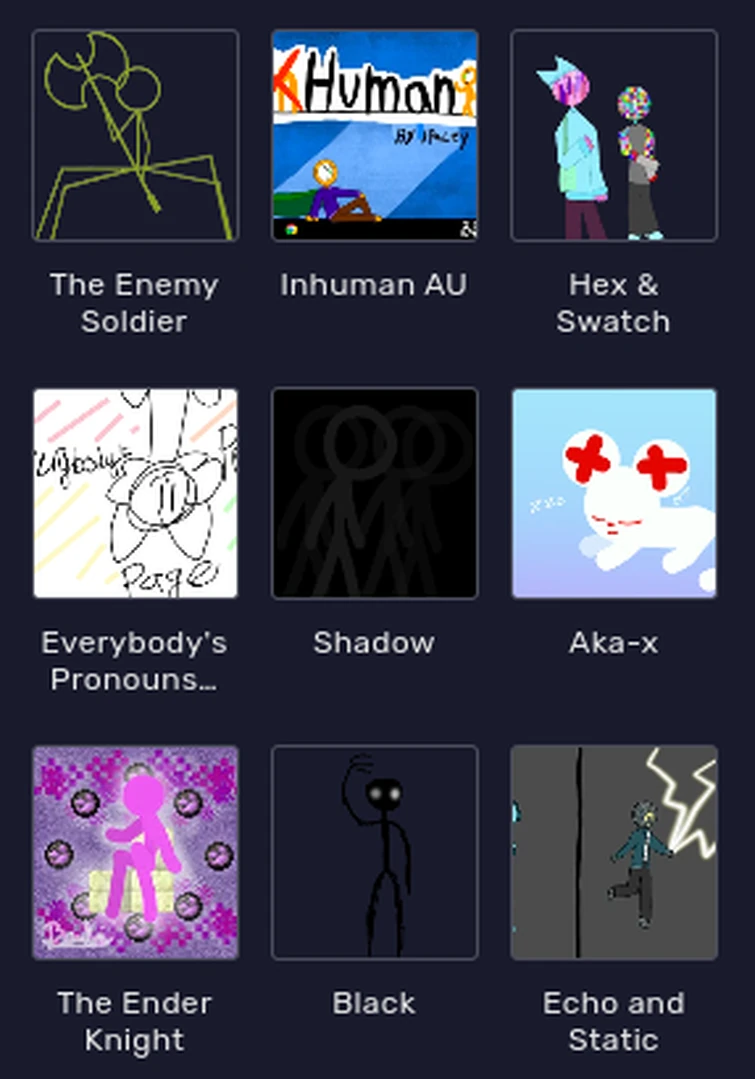
Task: Open the Aka-x page link
Action: tap(613, 643)
